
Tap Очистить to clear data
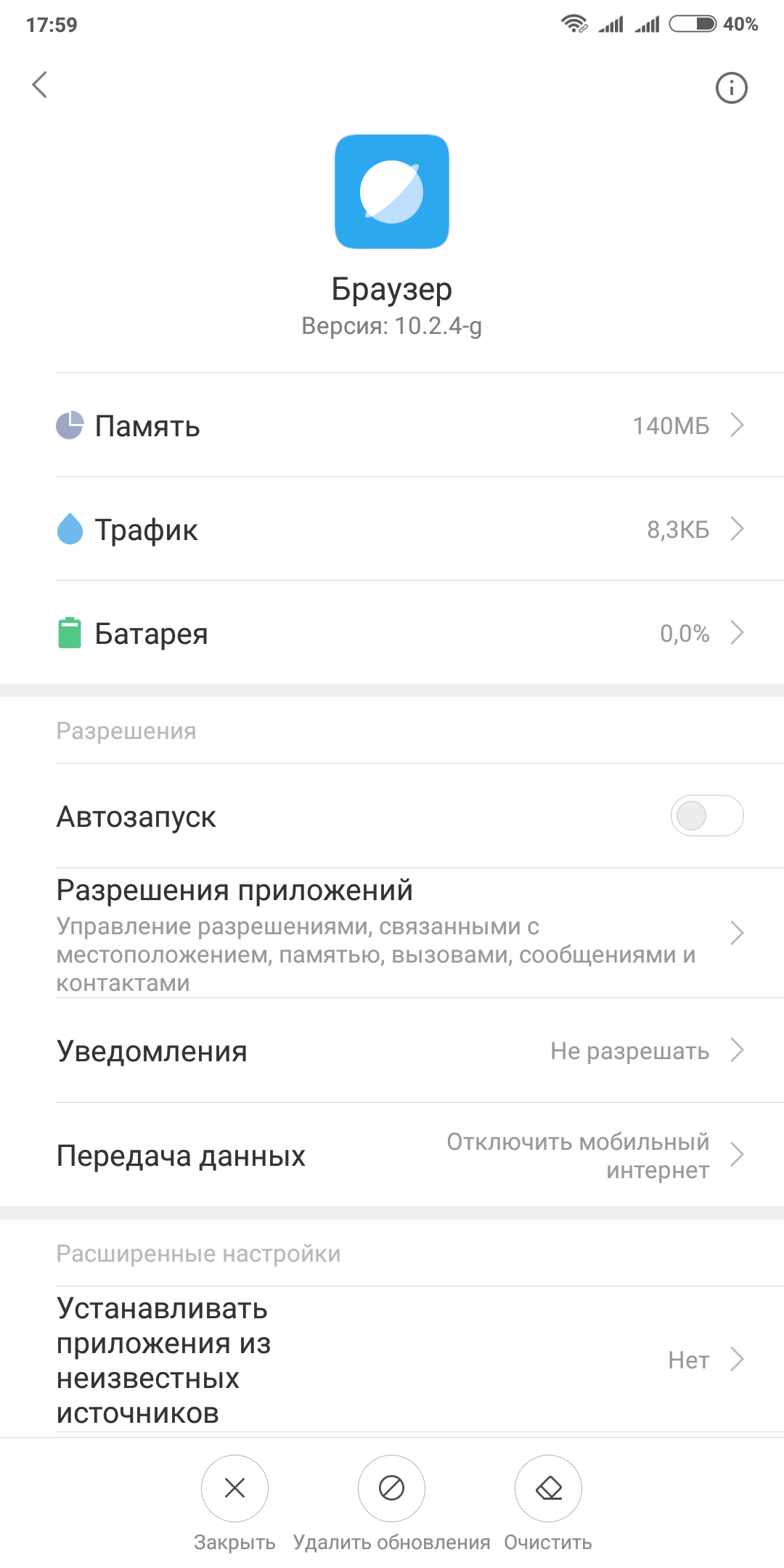click(548, 1488)
